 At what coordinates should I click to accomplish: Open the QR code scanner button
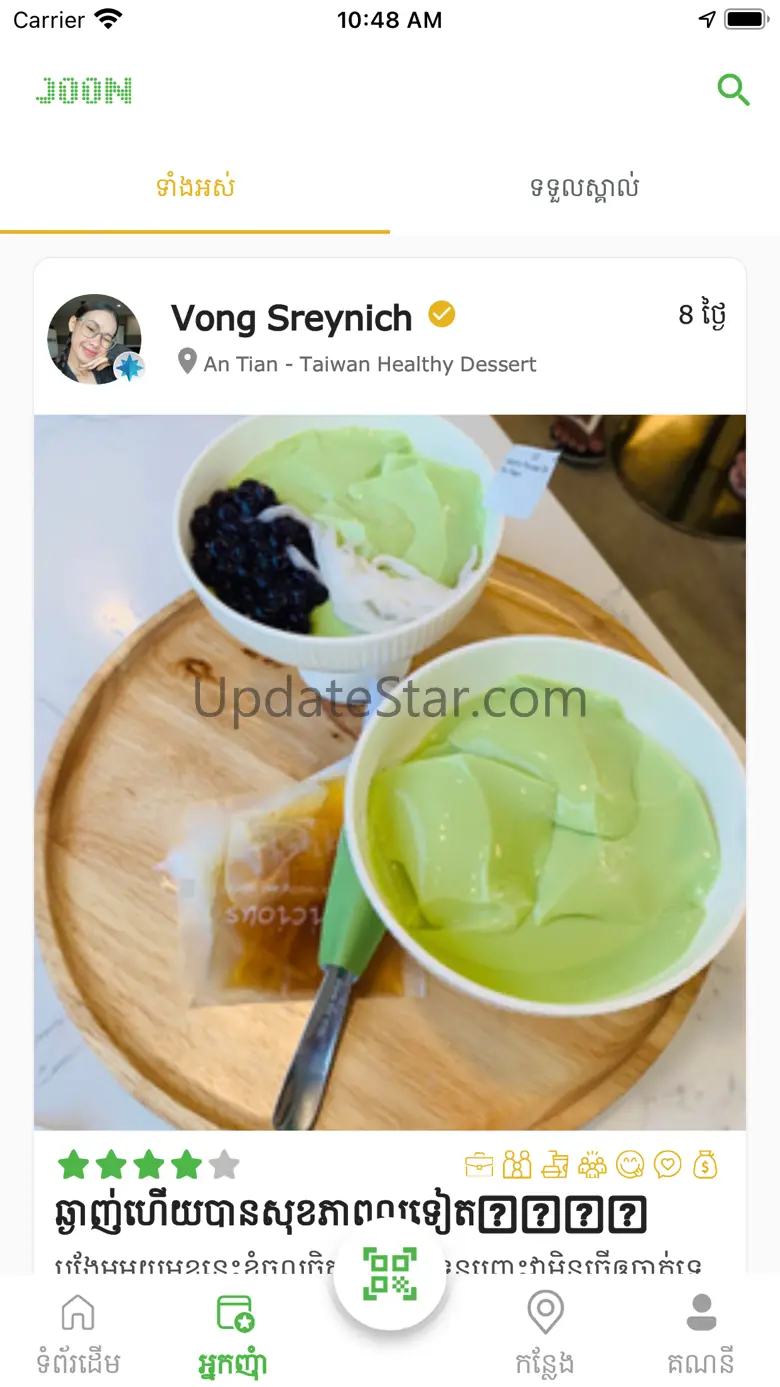click(x=390, y=1275)
